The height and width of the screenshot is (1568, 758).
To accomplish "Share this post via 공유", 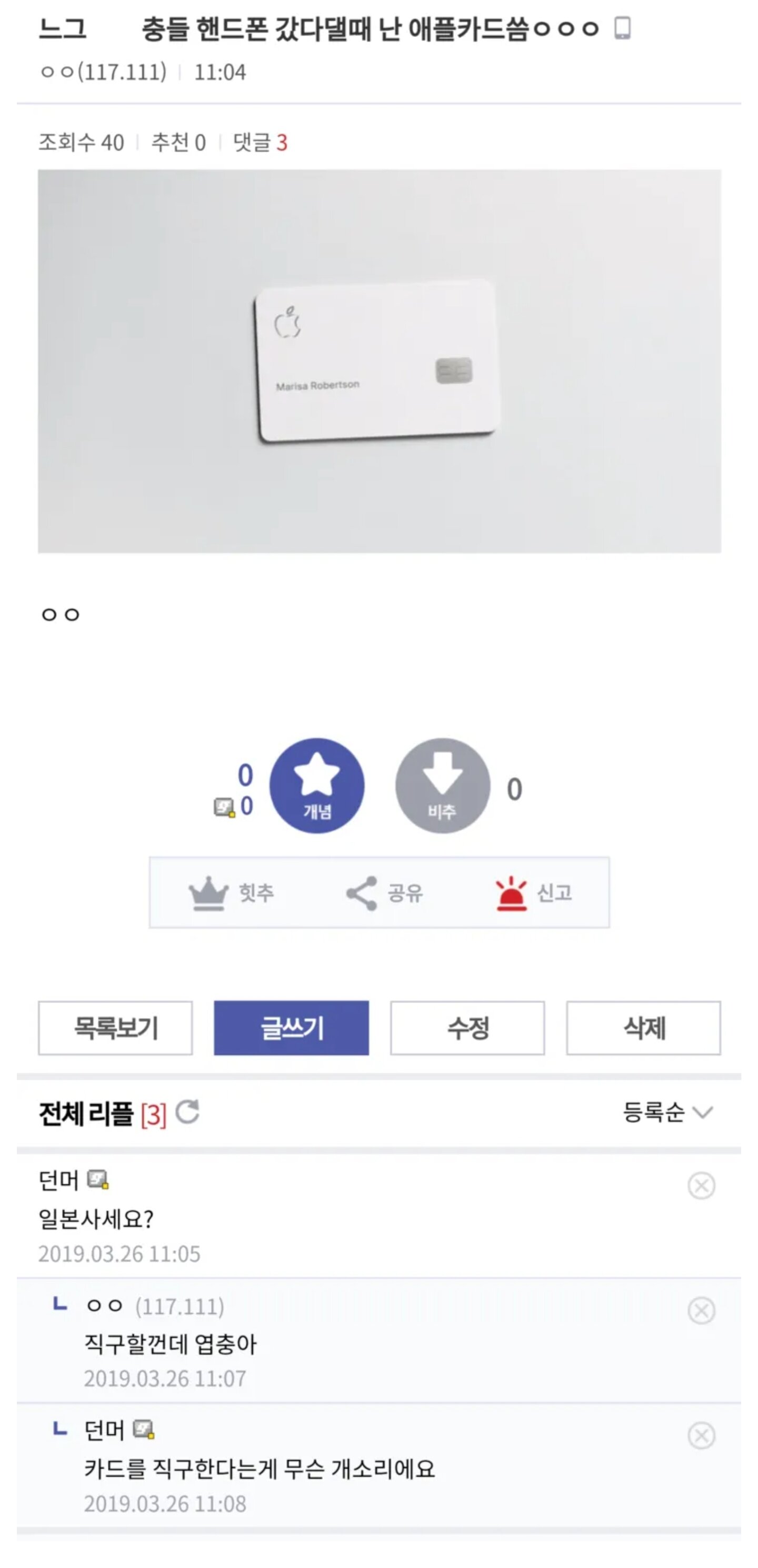I will coord(384,893).
